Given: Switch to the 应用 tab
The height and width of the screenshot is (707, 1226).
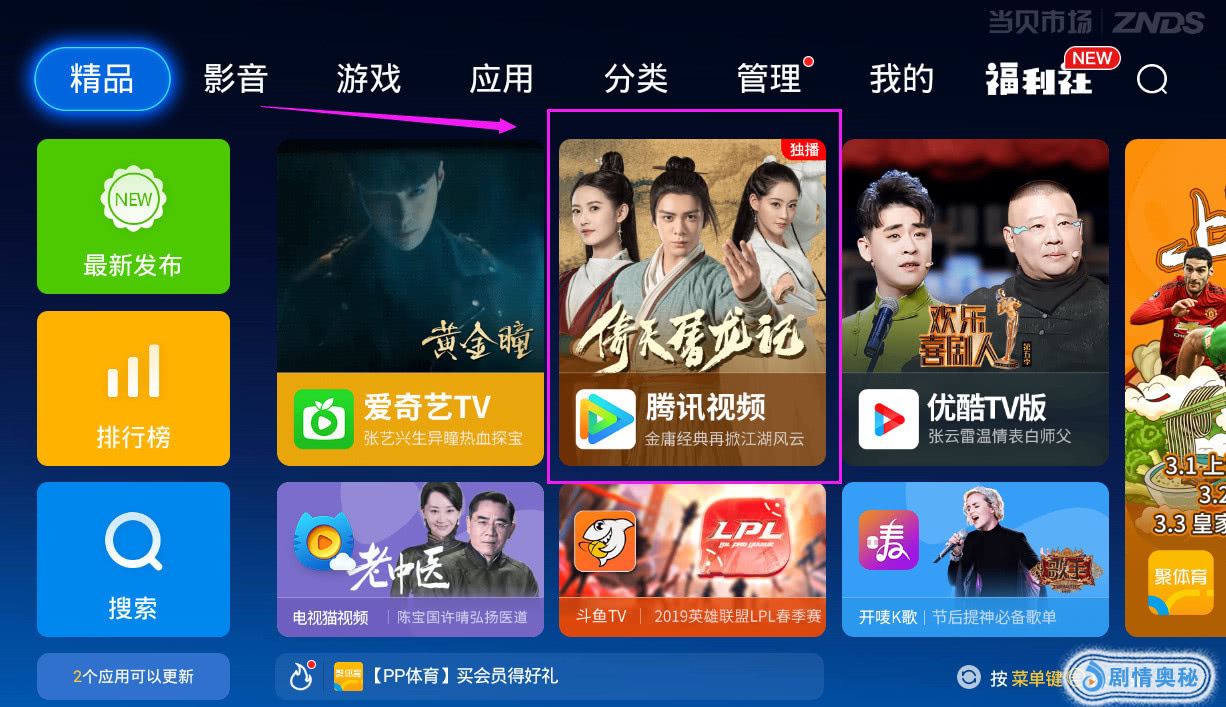Looking at the screenshot, I should (x=502, y=79).
